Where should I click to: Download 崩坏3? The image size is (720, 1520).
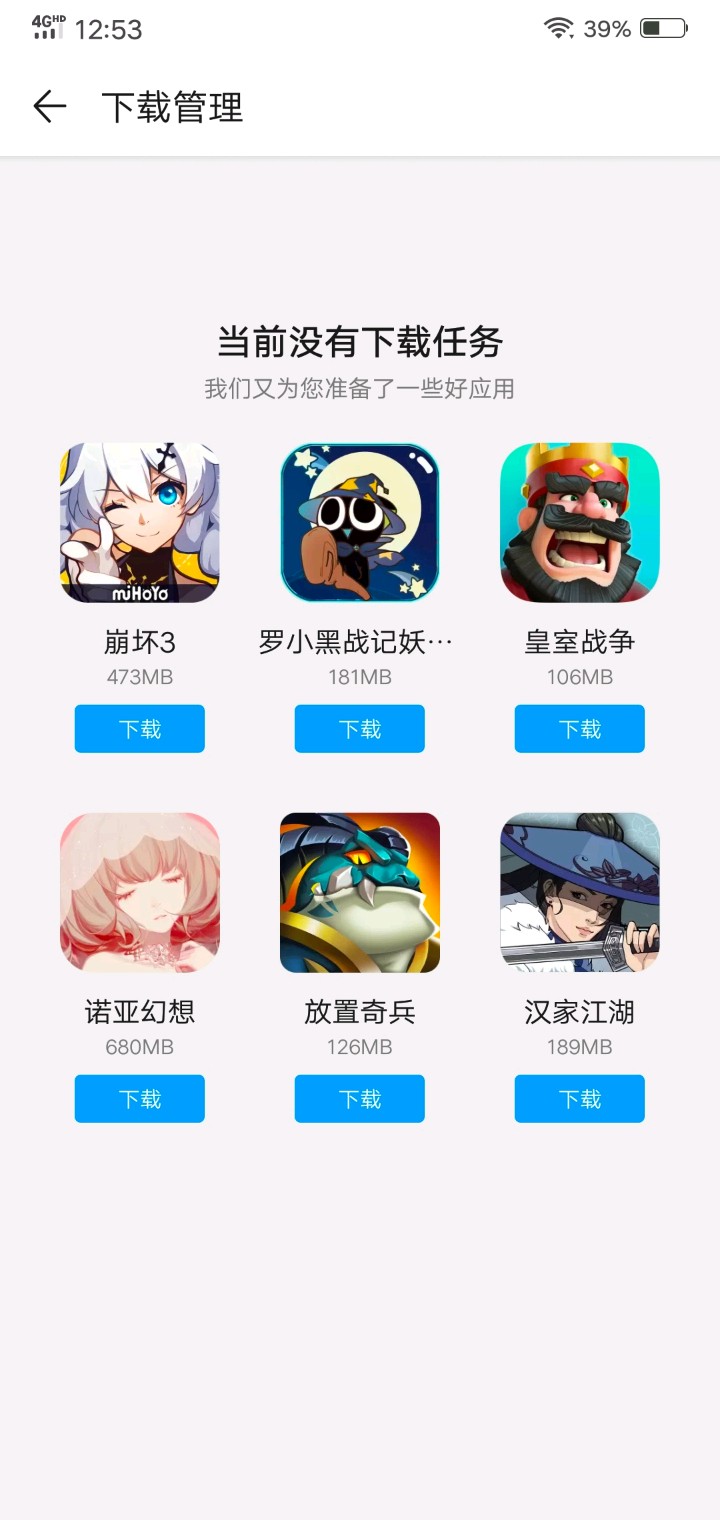click(x=140, y=729)
